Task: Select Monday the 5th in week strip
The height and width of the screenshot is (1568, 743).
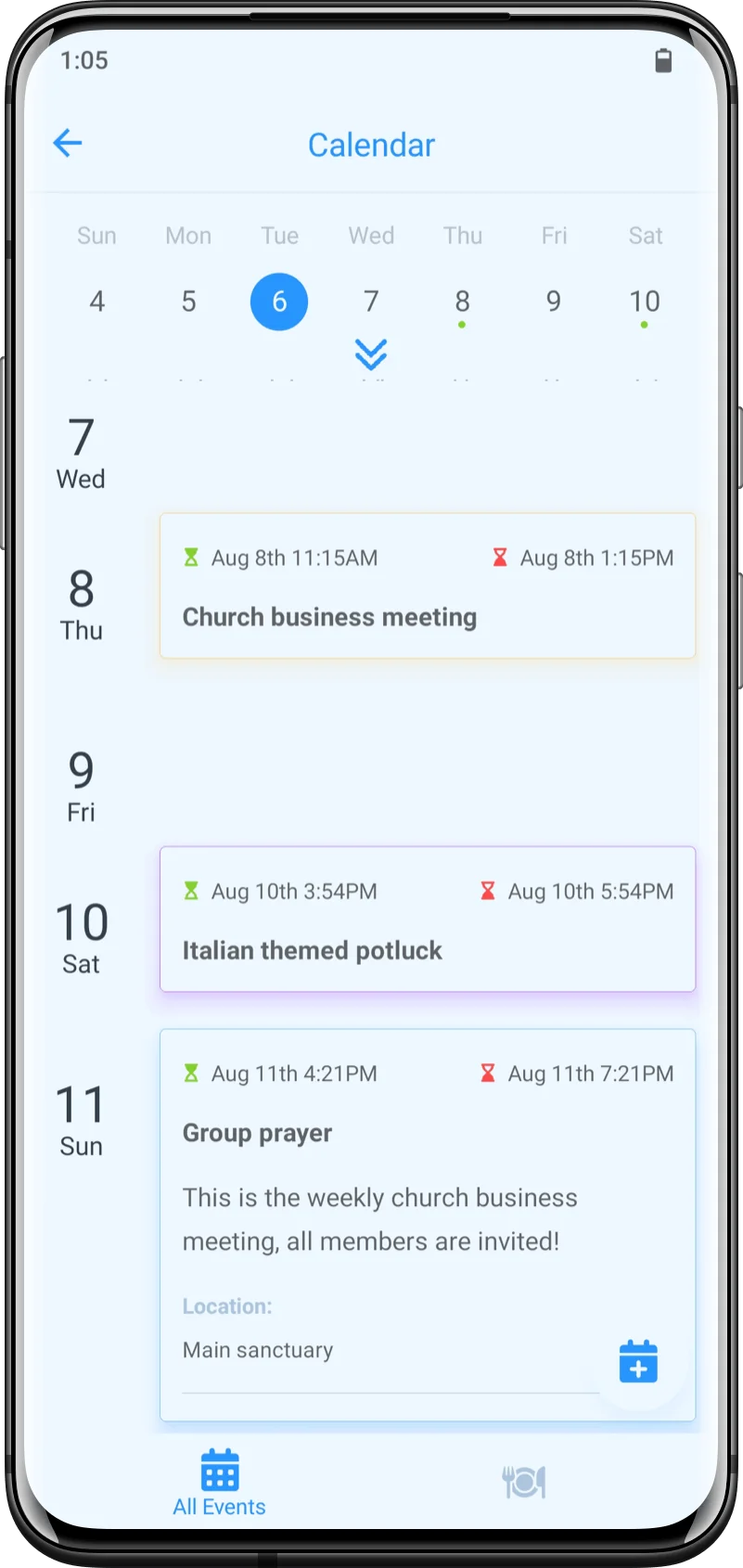Action: tap(188, 302)
